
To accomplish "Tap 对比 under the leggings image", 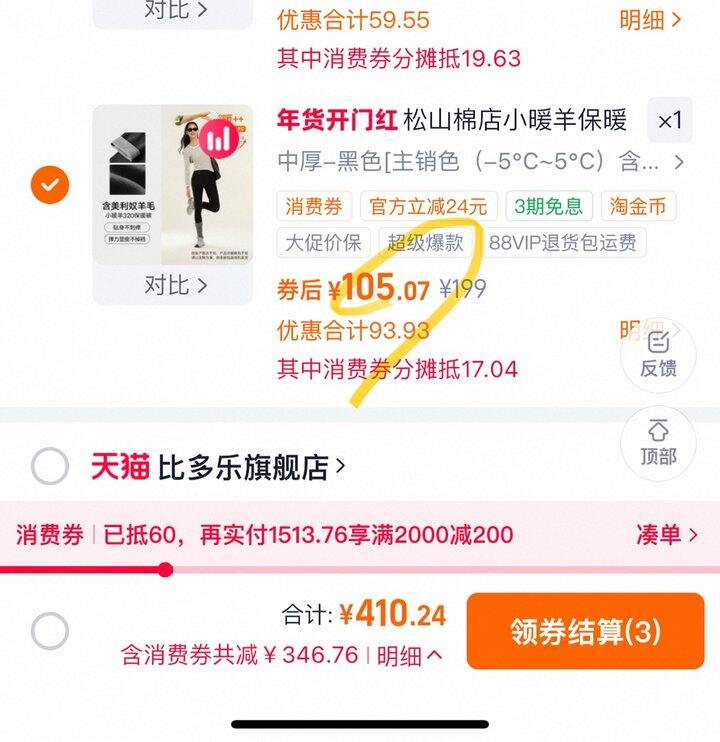I will 174,285.
